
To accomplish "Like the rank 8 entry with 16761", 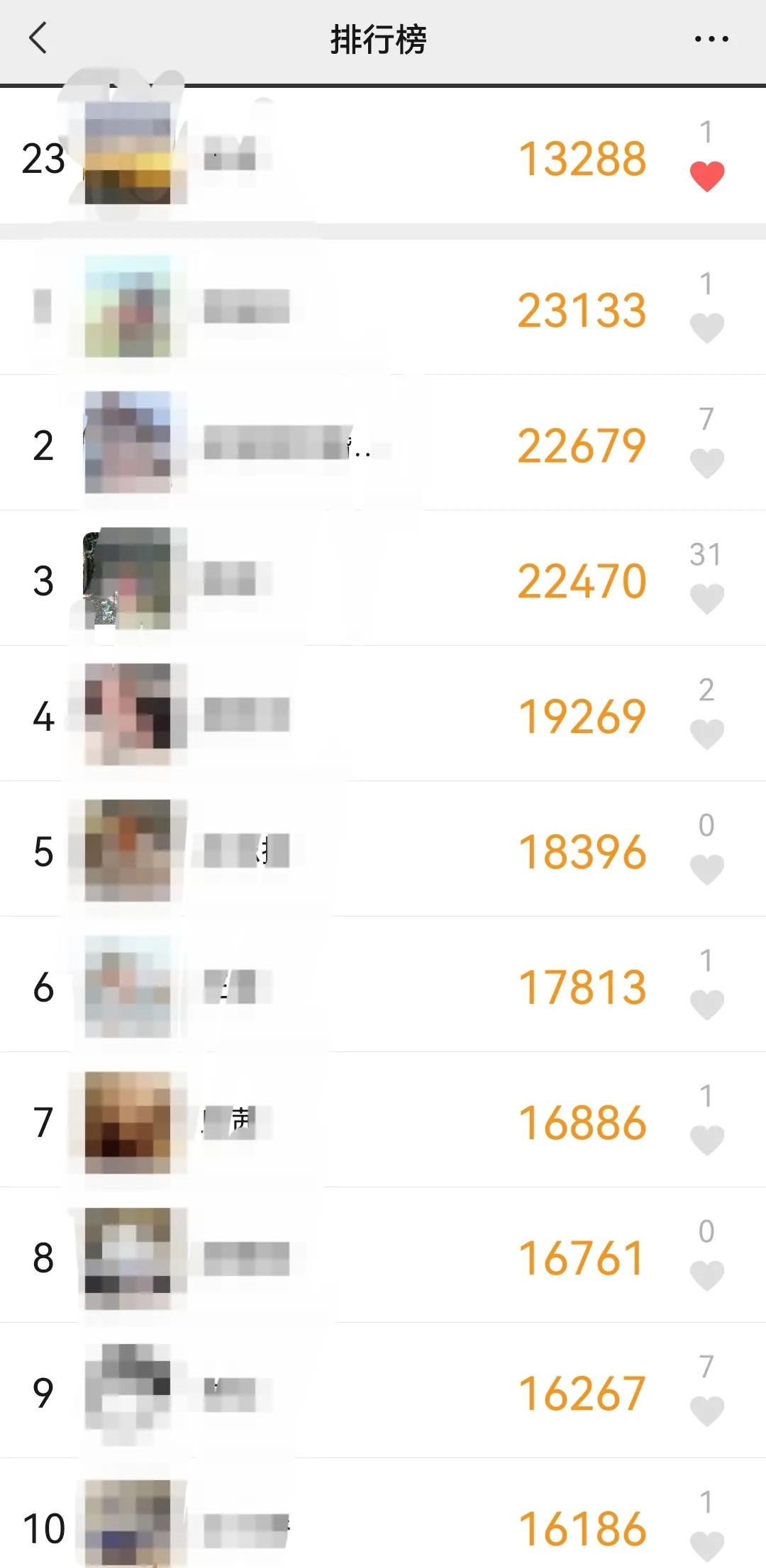I will [706, 1275].
